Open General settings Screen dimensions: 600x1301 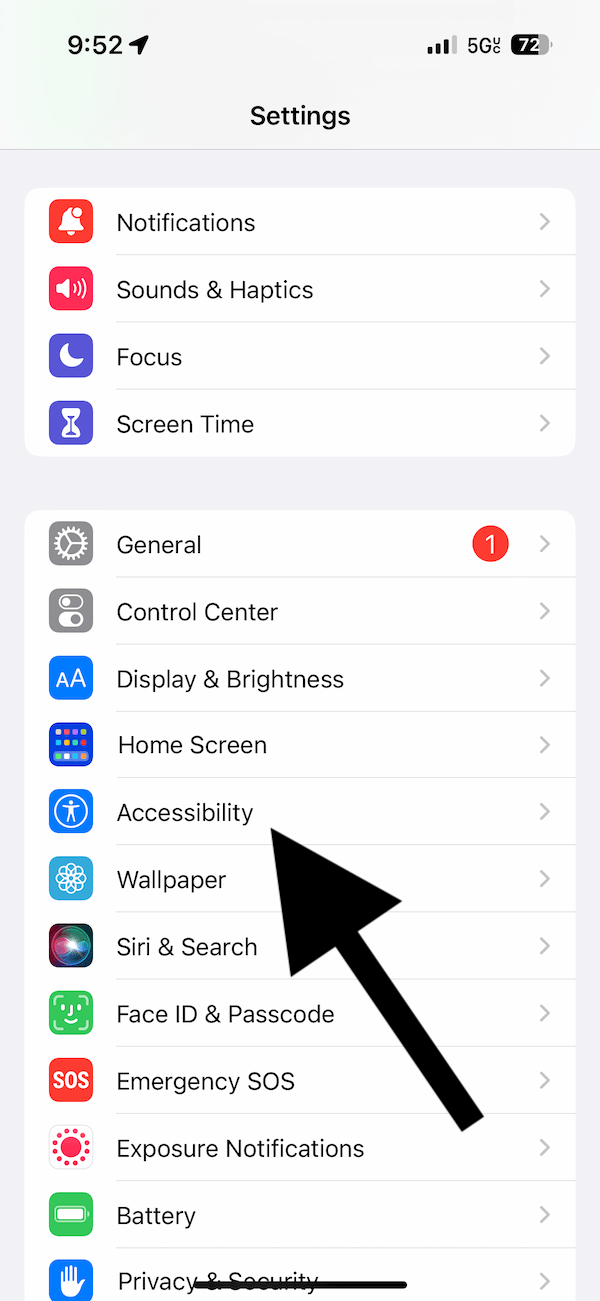pos(300,544)
